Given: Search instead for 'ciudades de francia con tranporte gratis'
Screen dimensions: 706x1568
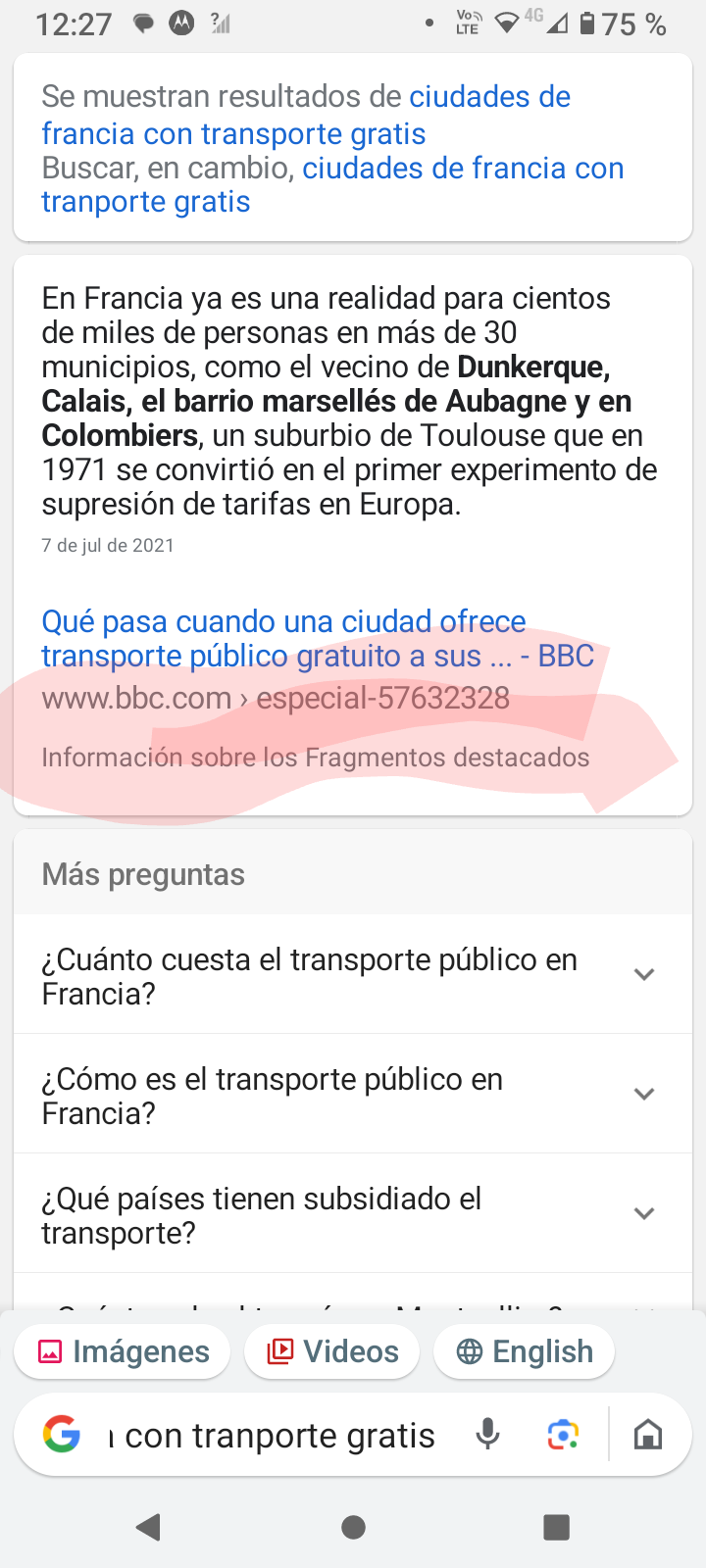Looking at the screenshot, I should click(332, 184).
